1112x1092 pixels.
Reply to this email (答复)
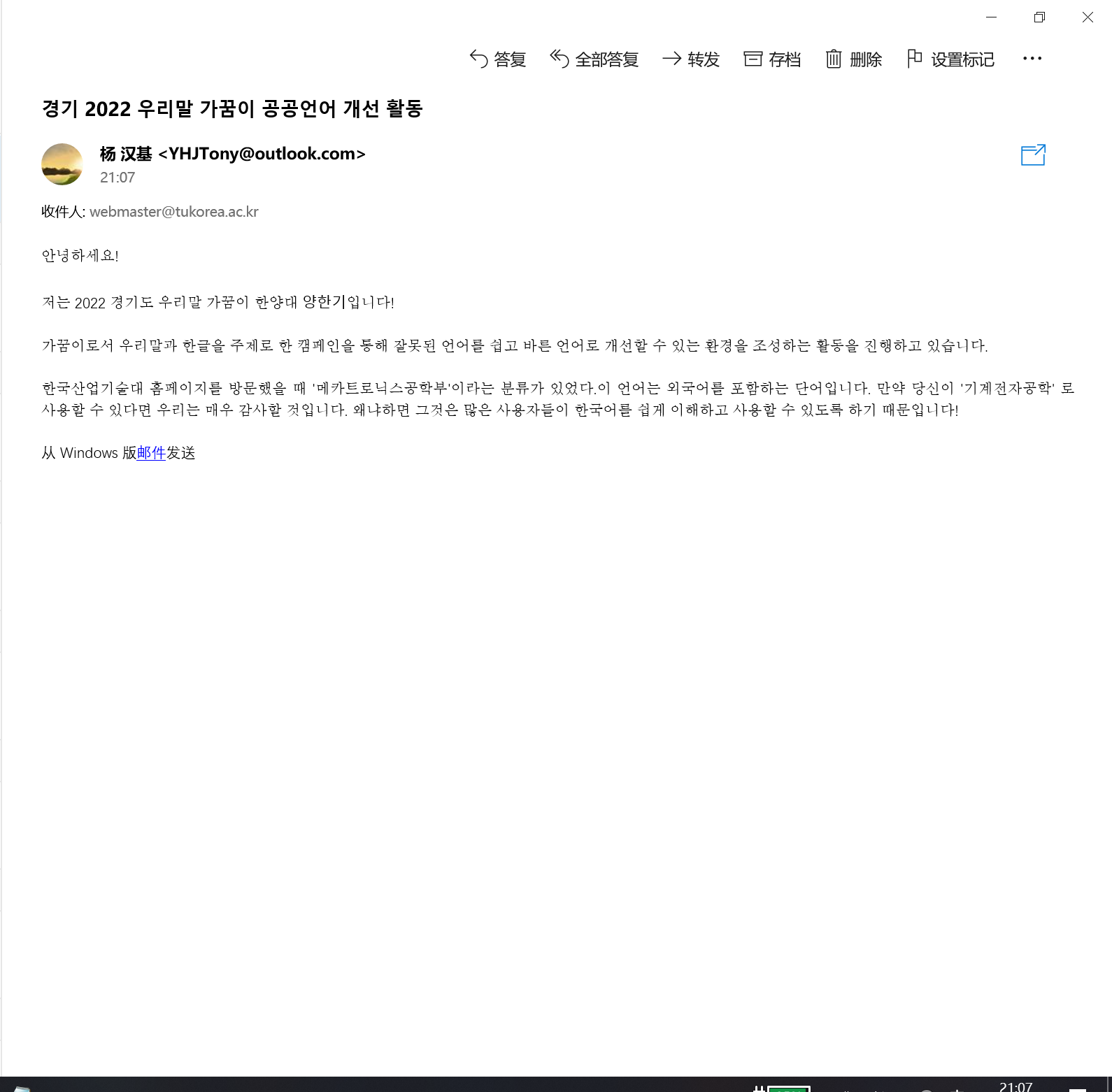coord(498,59)
